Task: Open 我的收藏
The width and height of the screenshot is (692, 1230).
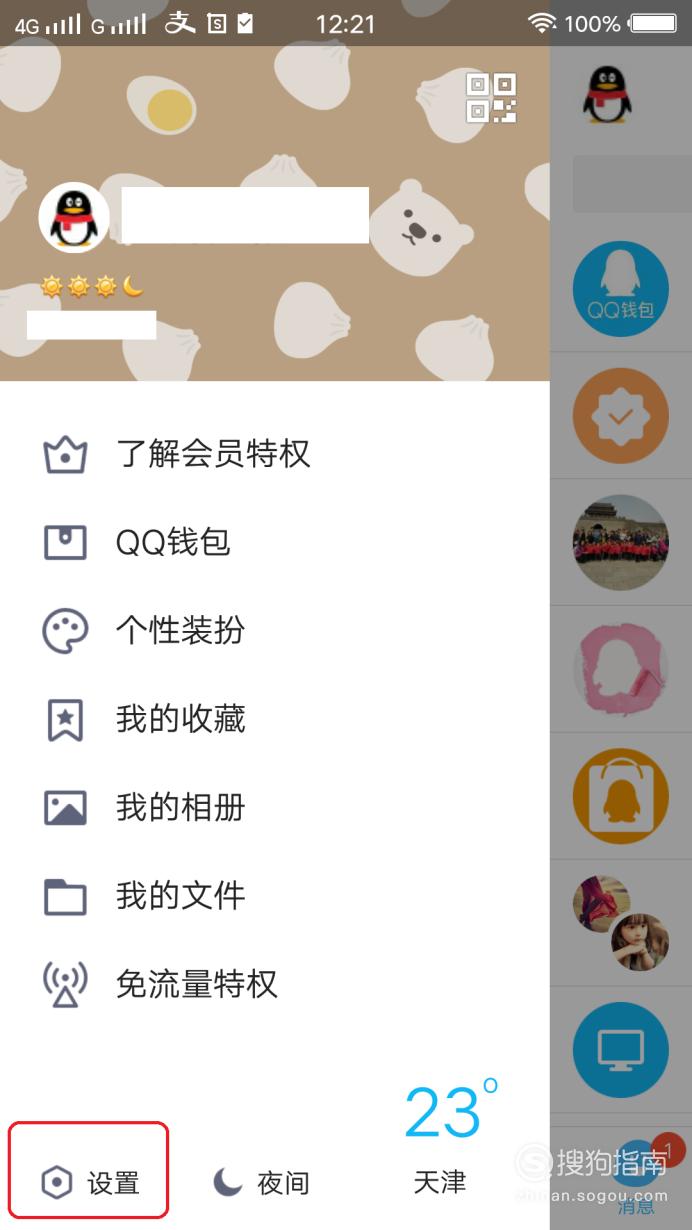Action: point(275,719)
